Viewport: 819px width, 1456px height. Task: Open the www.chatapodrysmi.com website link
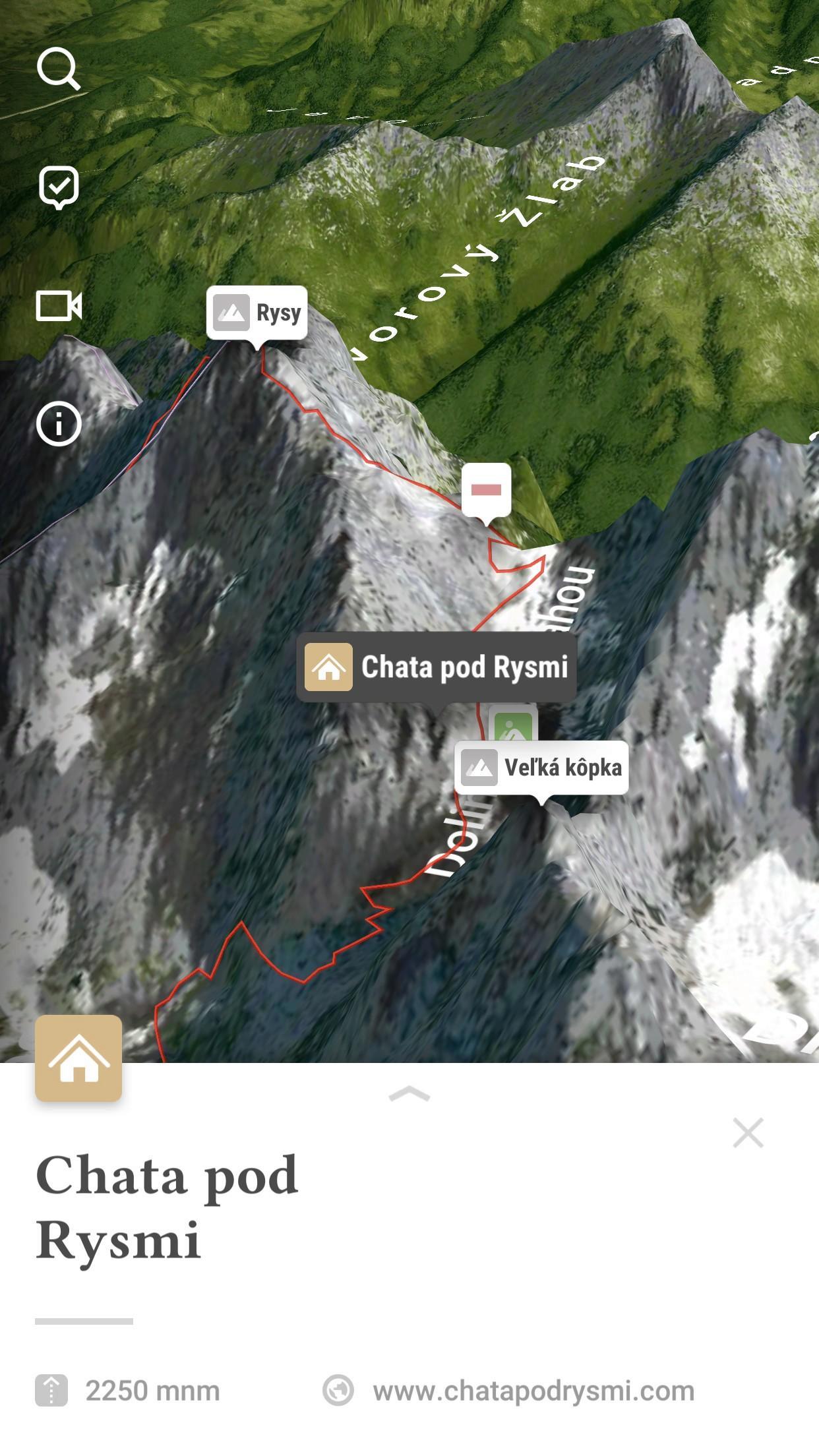pos(533,1391)
